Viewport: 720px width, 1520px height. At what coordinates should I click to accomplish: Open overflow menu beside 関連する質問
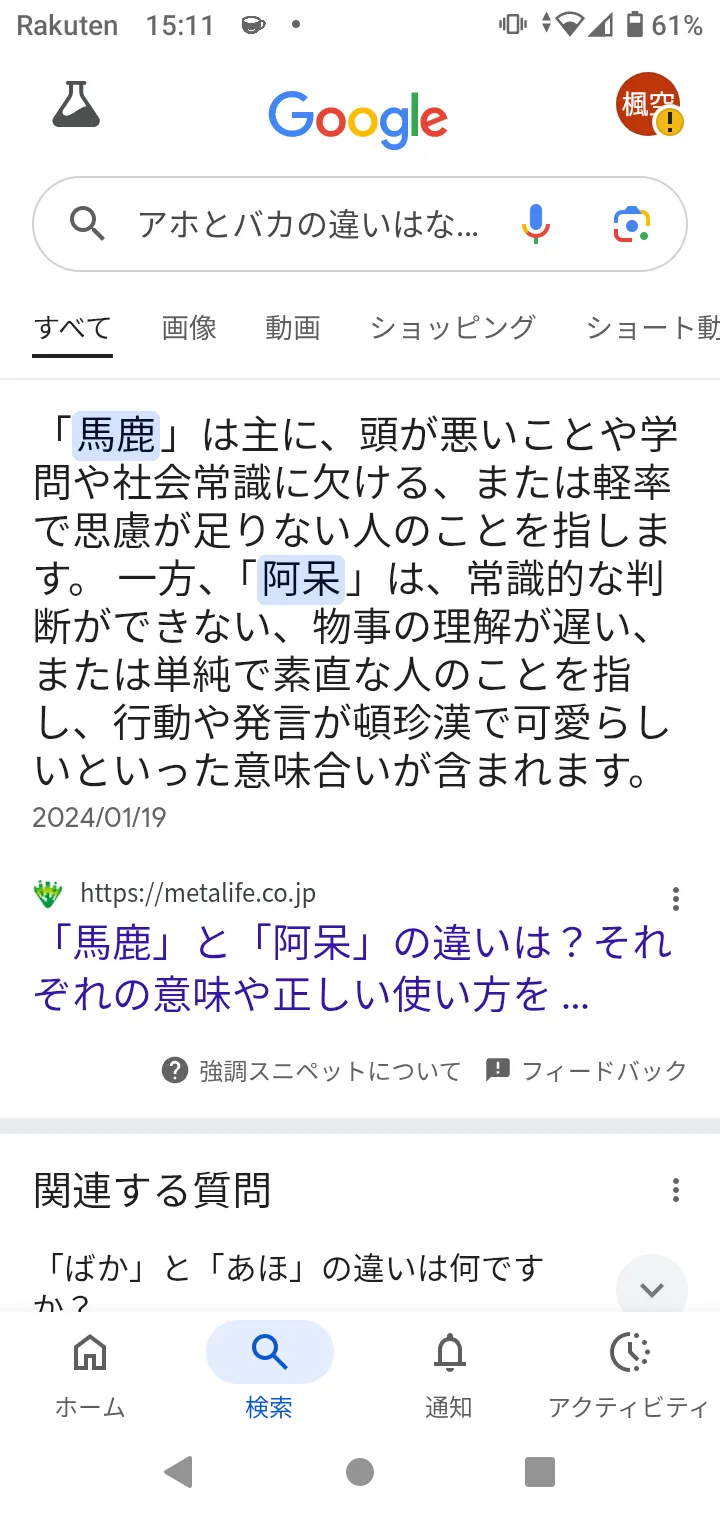(x=676, y=1190)
